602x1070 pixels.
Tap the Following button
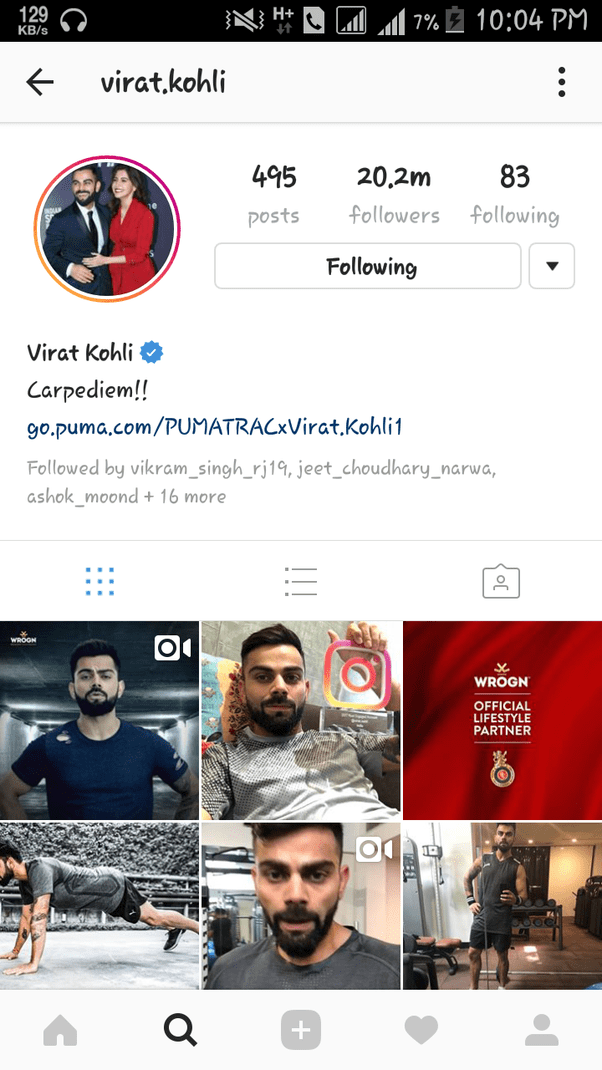368,266
